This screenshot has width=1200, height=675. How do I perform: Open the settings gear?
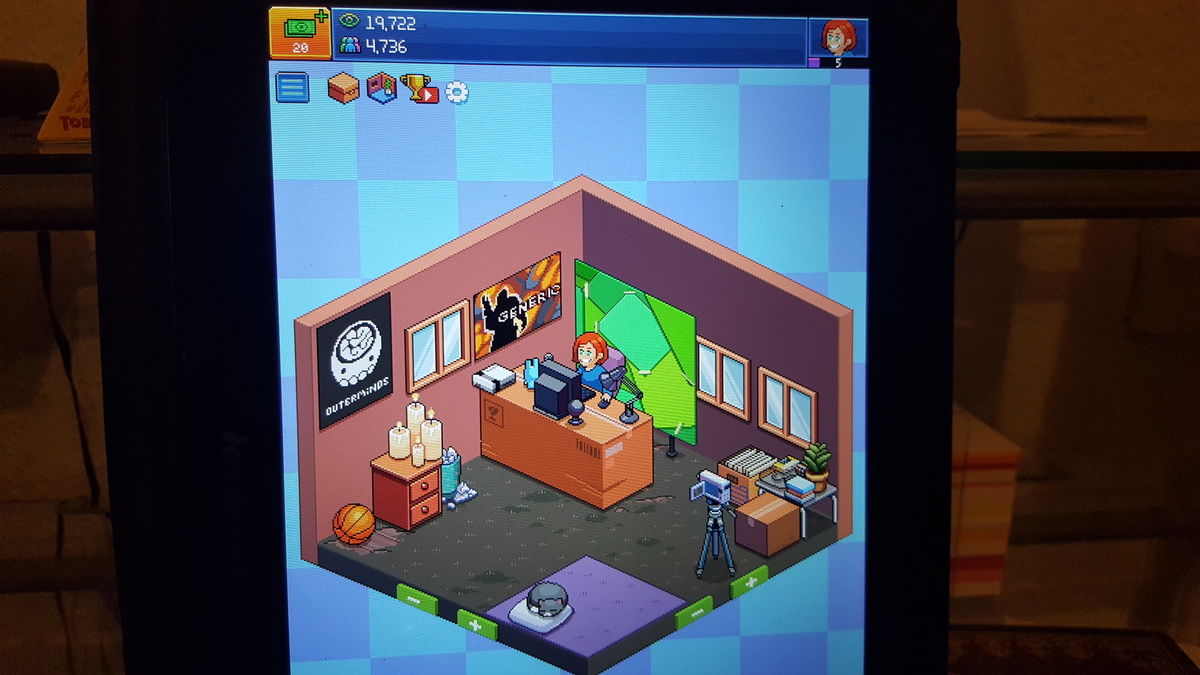457,92
